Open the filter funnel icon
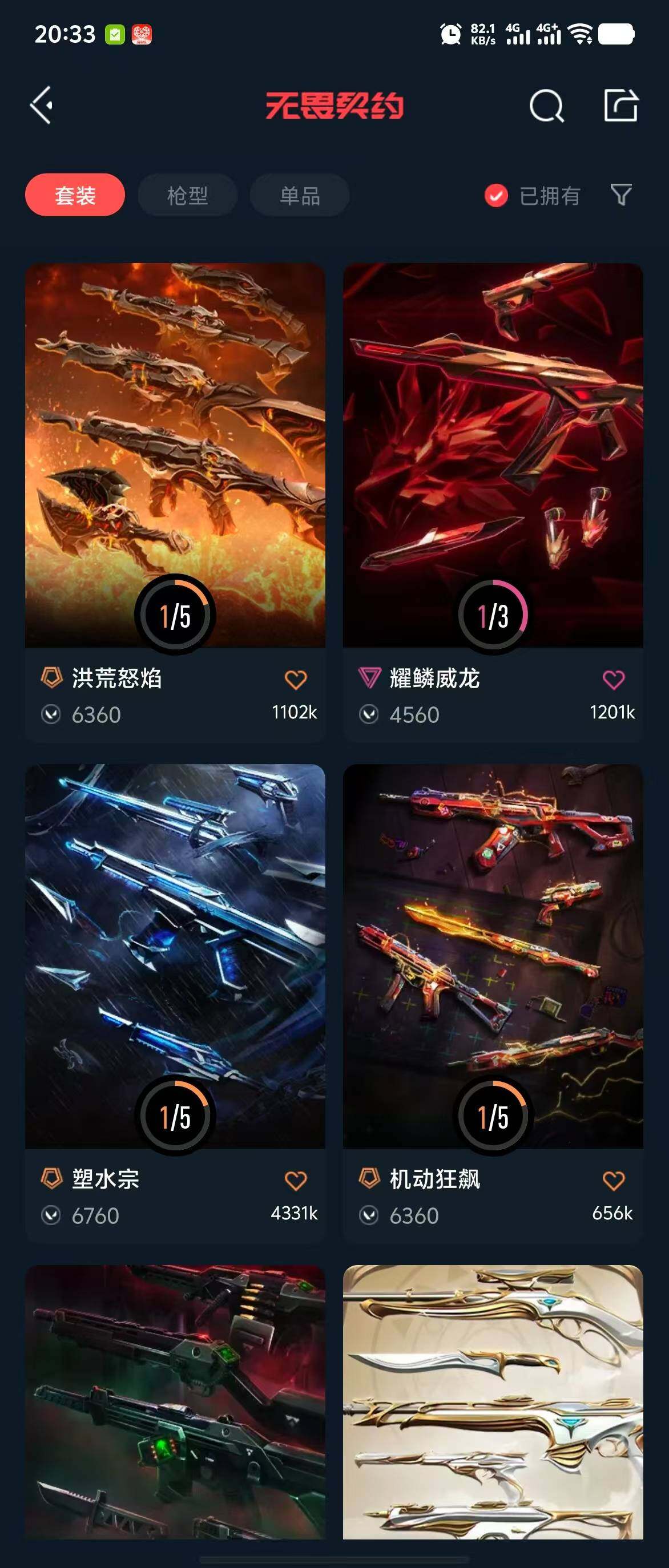This screenshot has width=669, height=1568. coord(621,195)
